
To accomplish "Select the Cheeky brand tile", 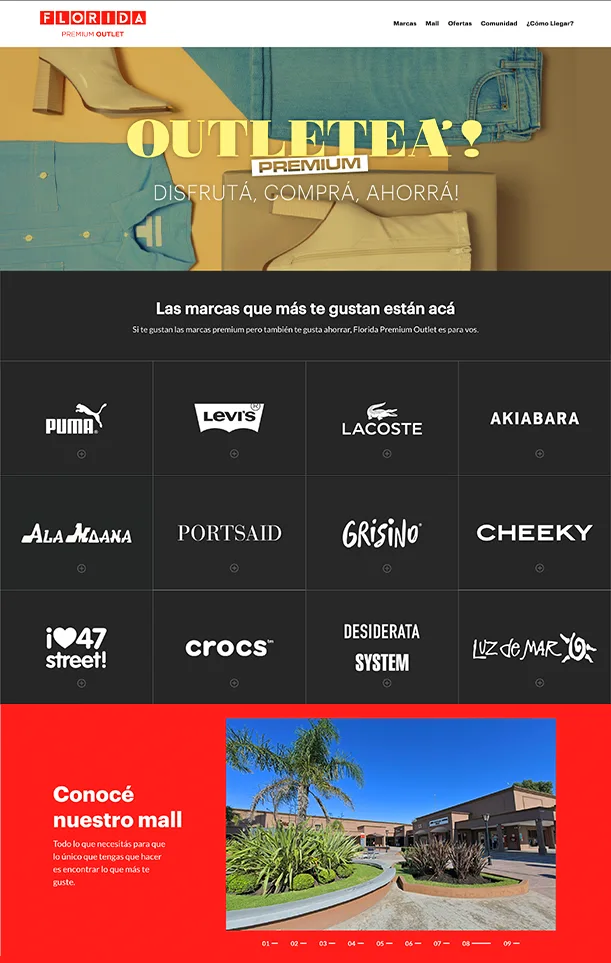I will pos(535,533).
